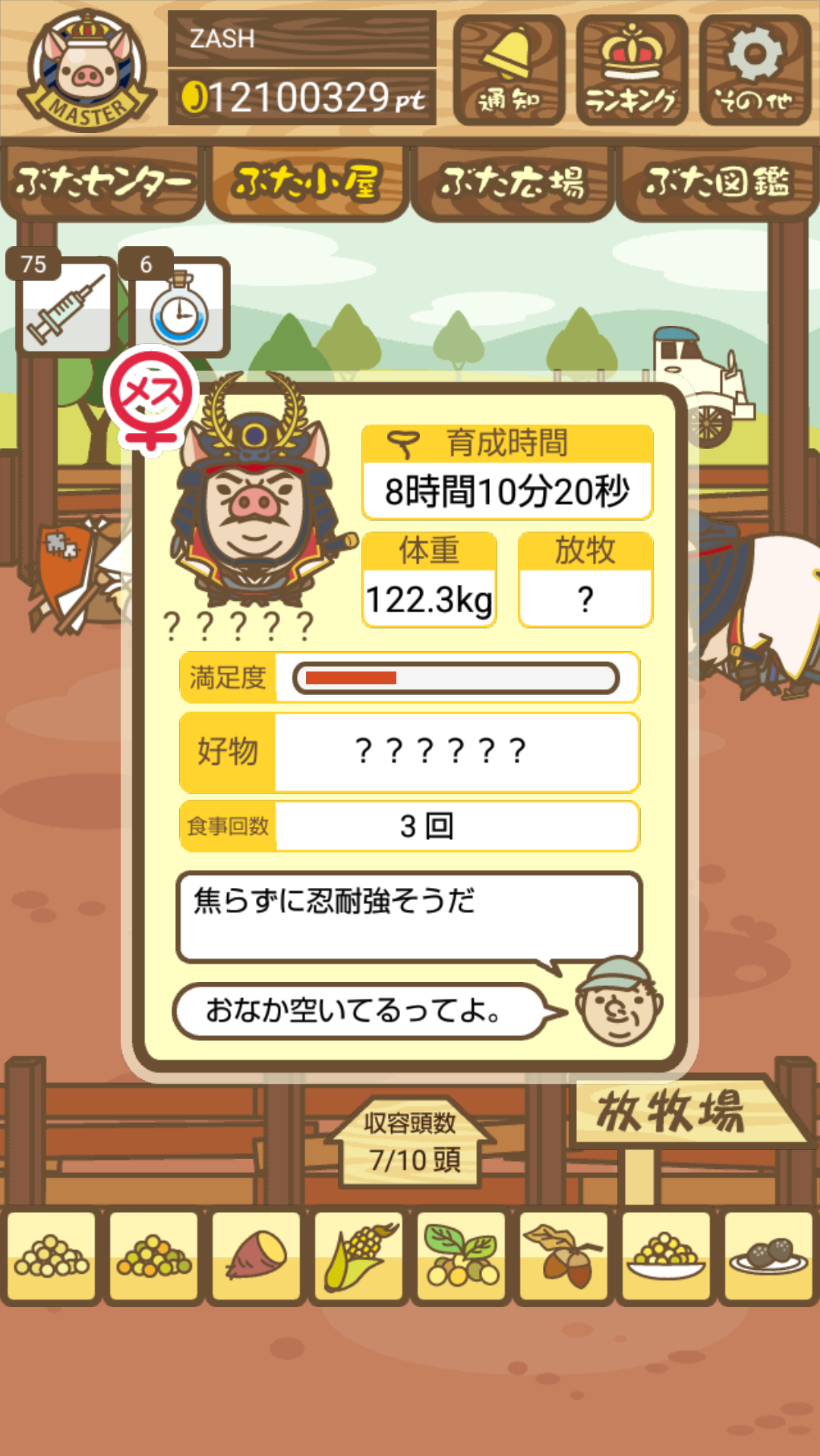Switch to the ぶた広場 tab
The height and width of the screenshot is (1456, 820).
pyautogui.click(x=512, y=182)
